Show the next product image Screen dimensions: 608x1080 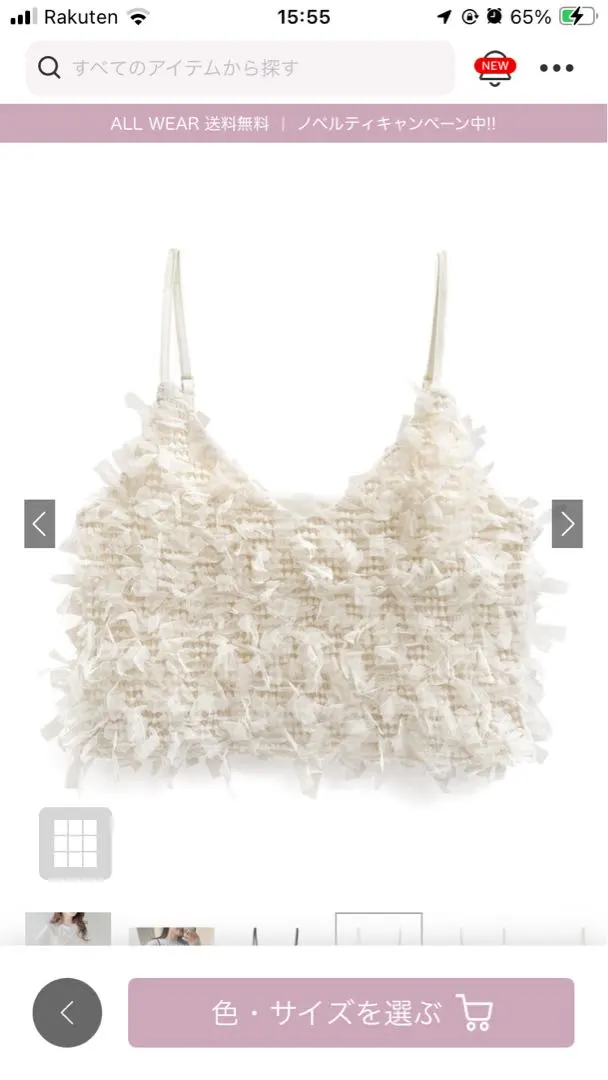[567, 524]
